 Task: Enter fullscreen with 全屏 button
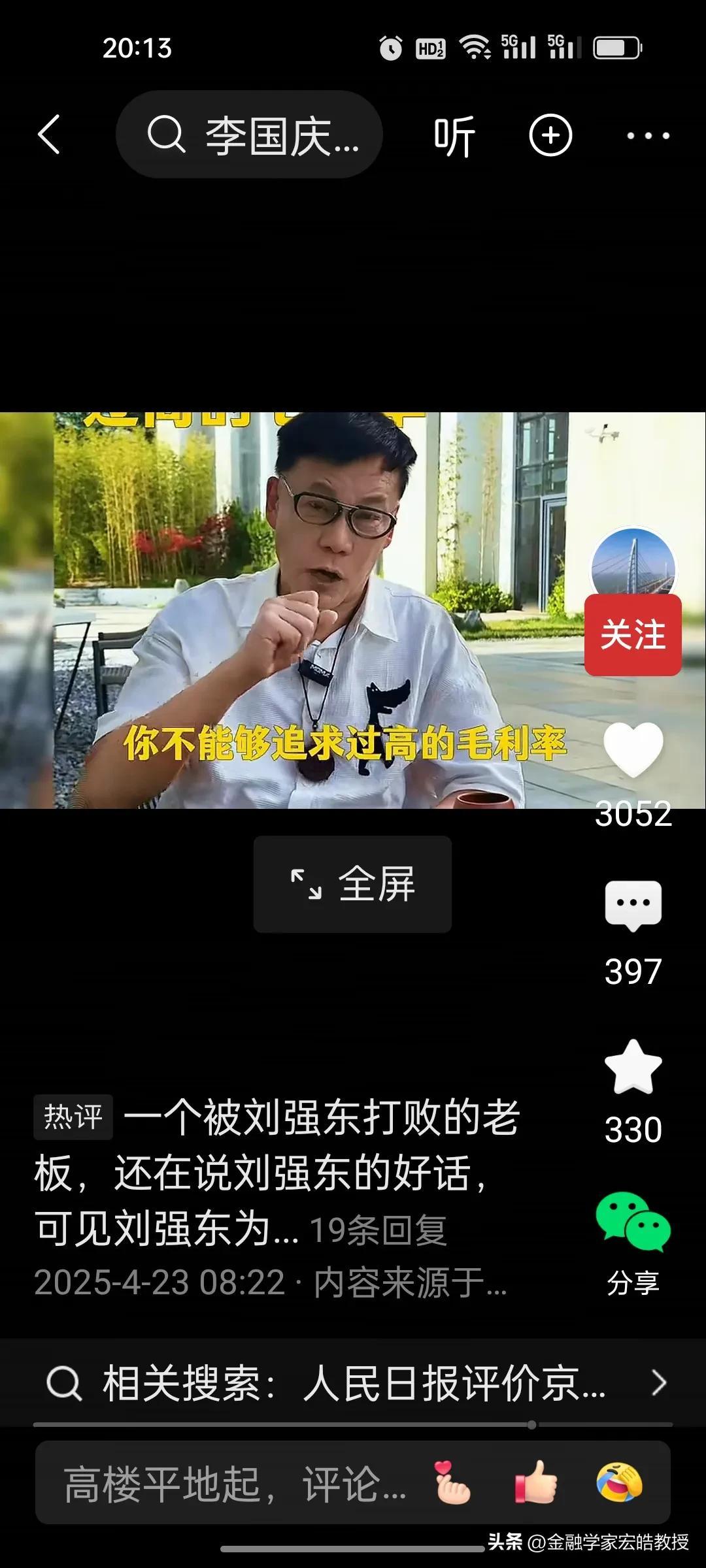352,884
